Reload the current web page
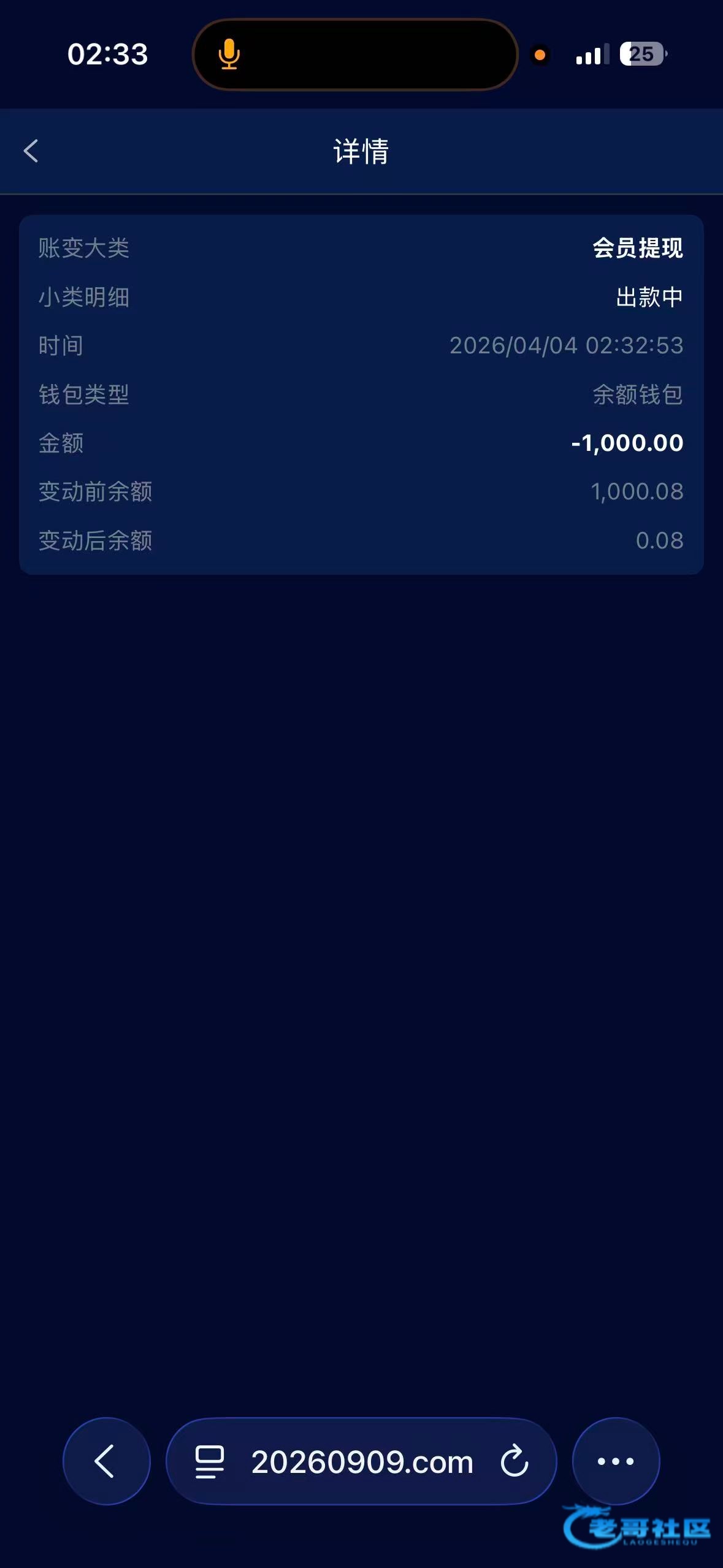Image resolution: width=723 pixels, height=1568 pixels. [x=514, y=1461]
